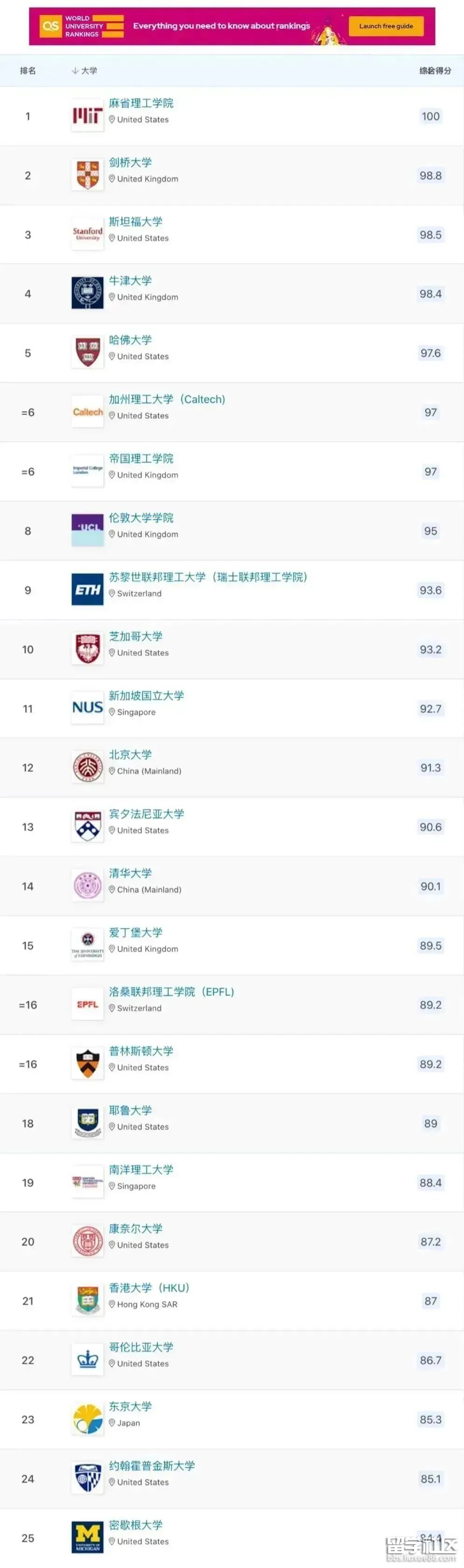Viewport: 464px width, 1568px height.
Task: Open the 约翰霍普金斯大学 page
Action: (x=152, y=1466)
